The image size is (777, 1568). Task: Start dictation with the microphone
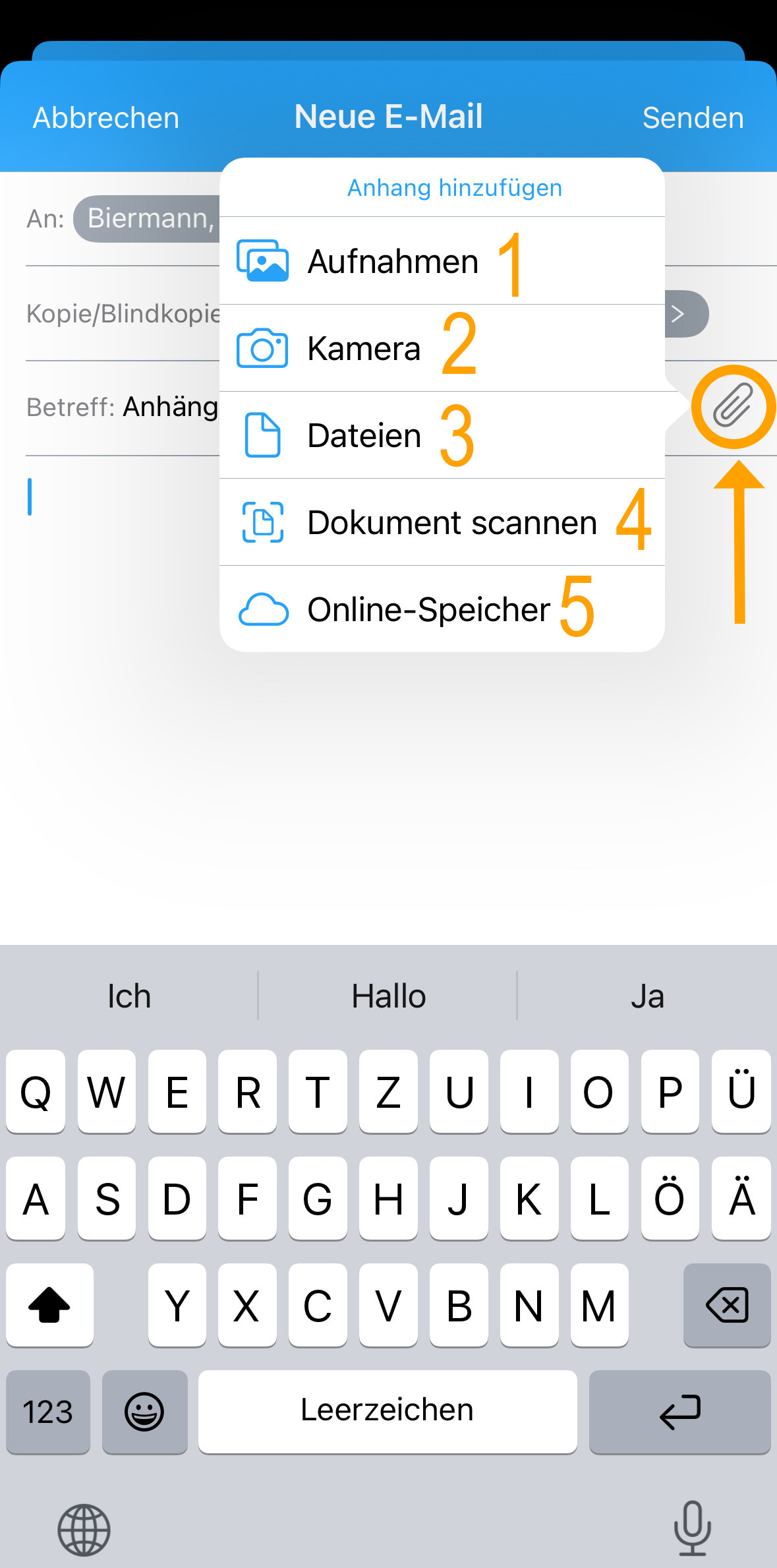pyautogui.click(x=692, y=1528)
